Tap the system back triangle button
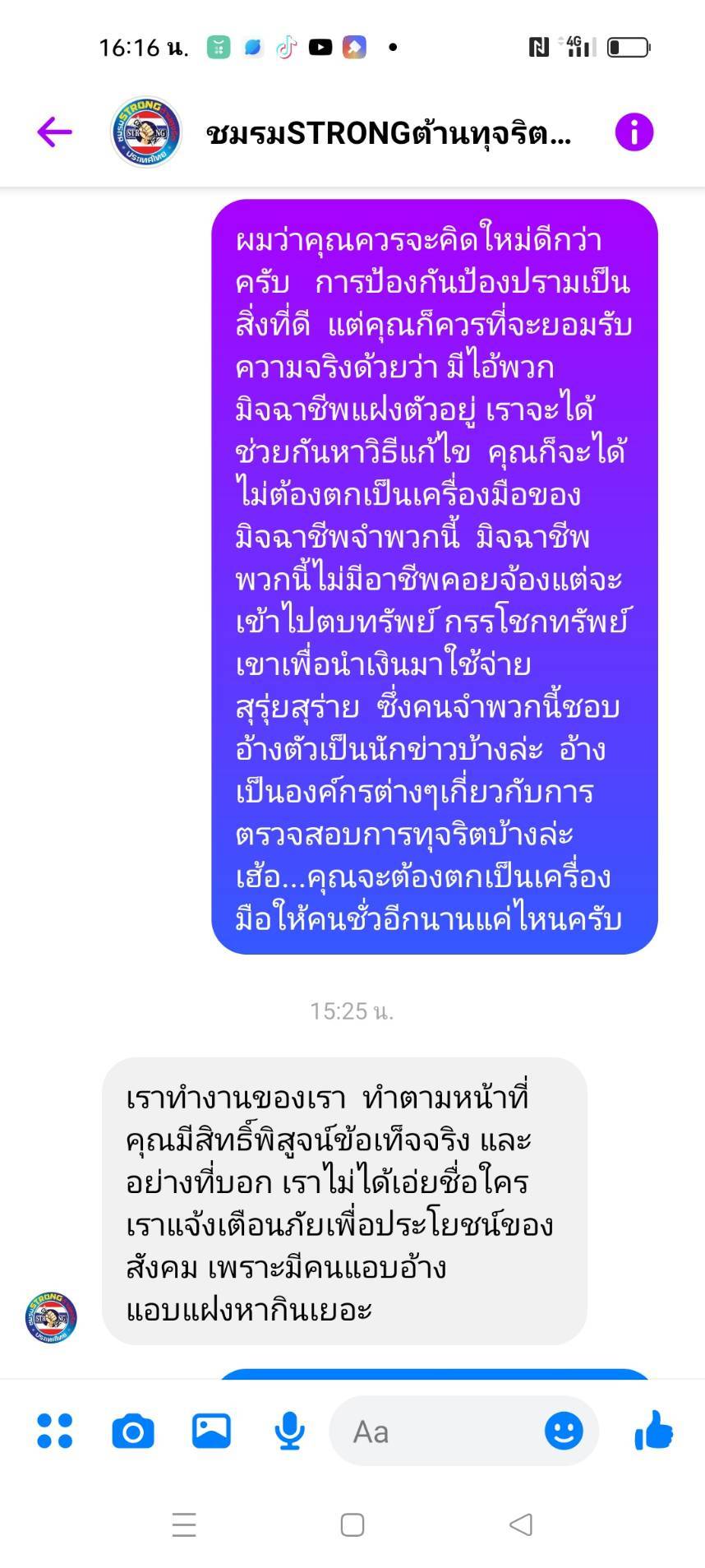The image size is (705, 1568). coord(521,1525)
